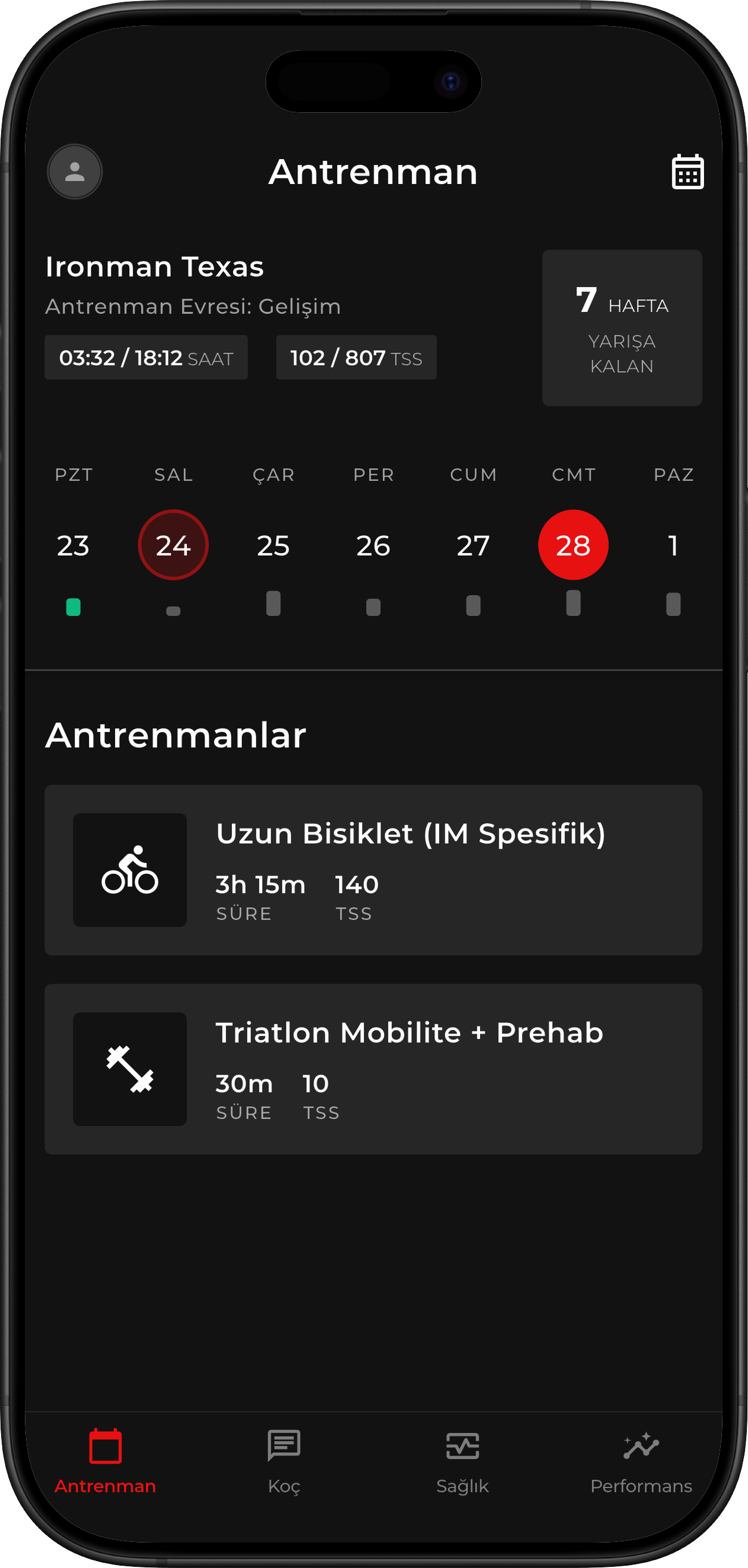748x1568 pixels.
Task: Open the Triatlon Mobilite + Prehab workout
Action: click(373, 1069)
